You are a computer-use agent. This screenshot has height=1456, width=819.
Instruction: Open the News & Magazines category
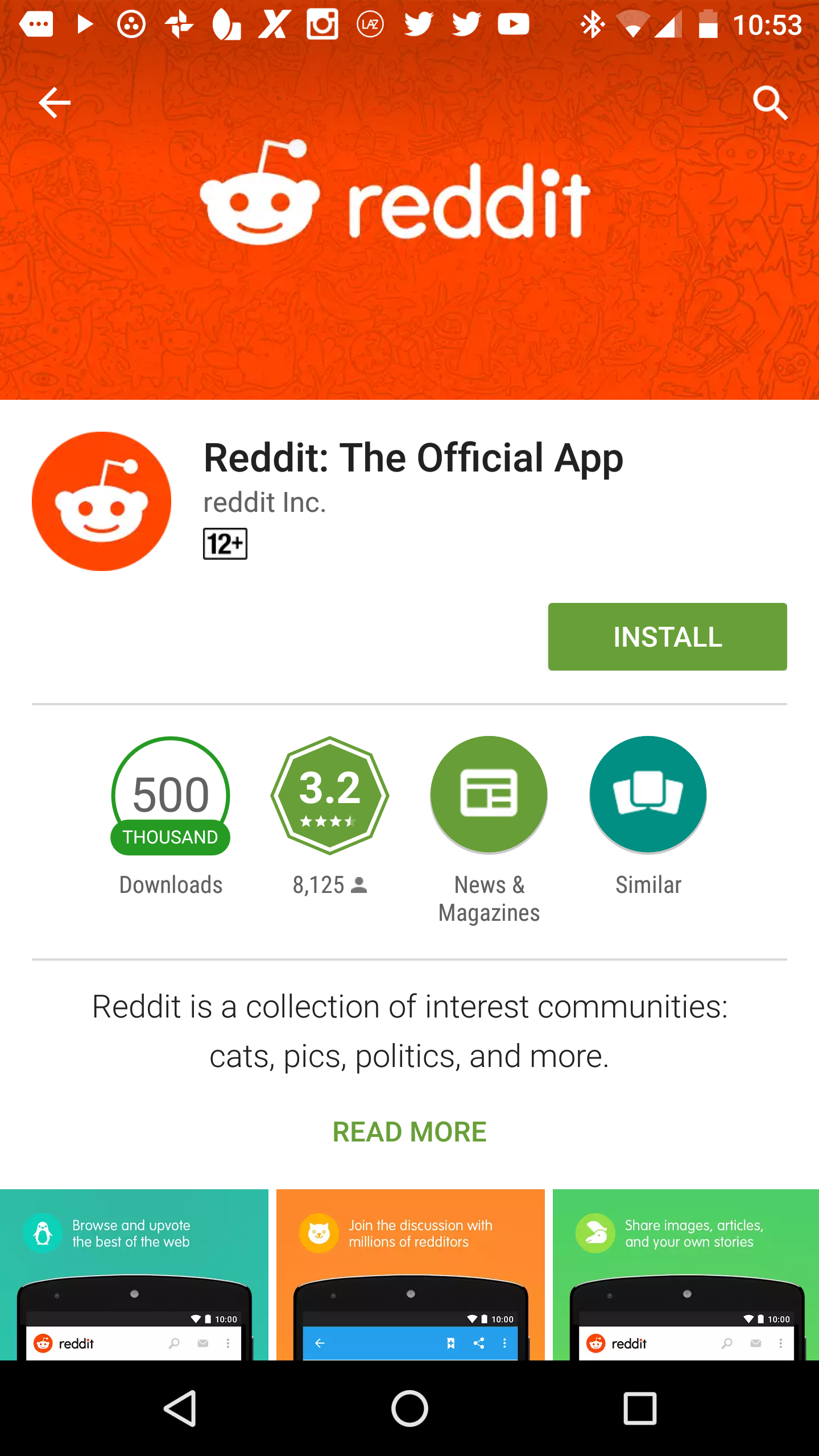(x=489, y=795)
